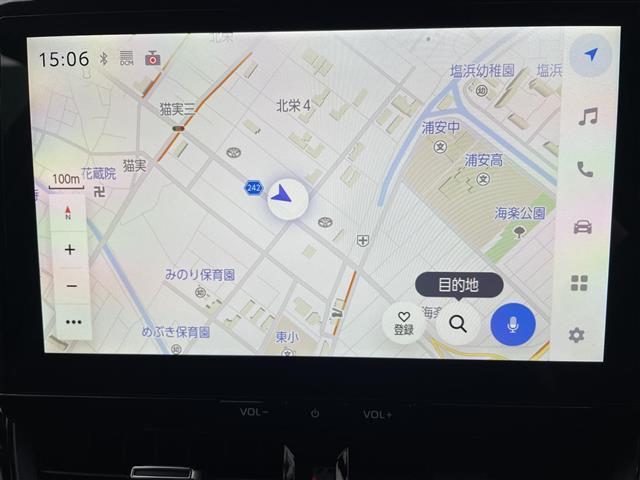640x480 pixels.
Task: Toggle the north-up compass orientation
Action: (x=68, y=213)
